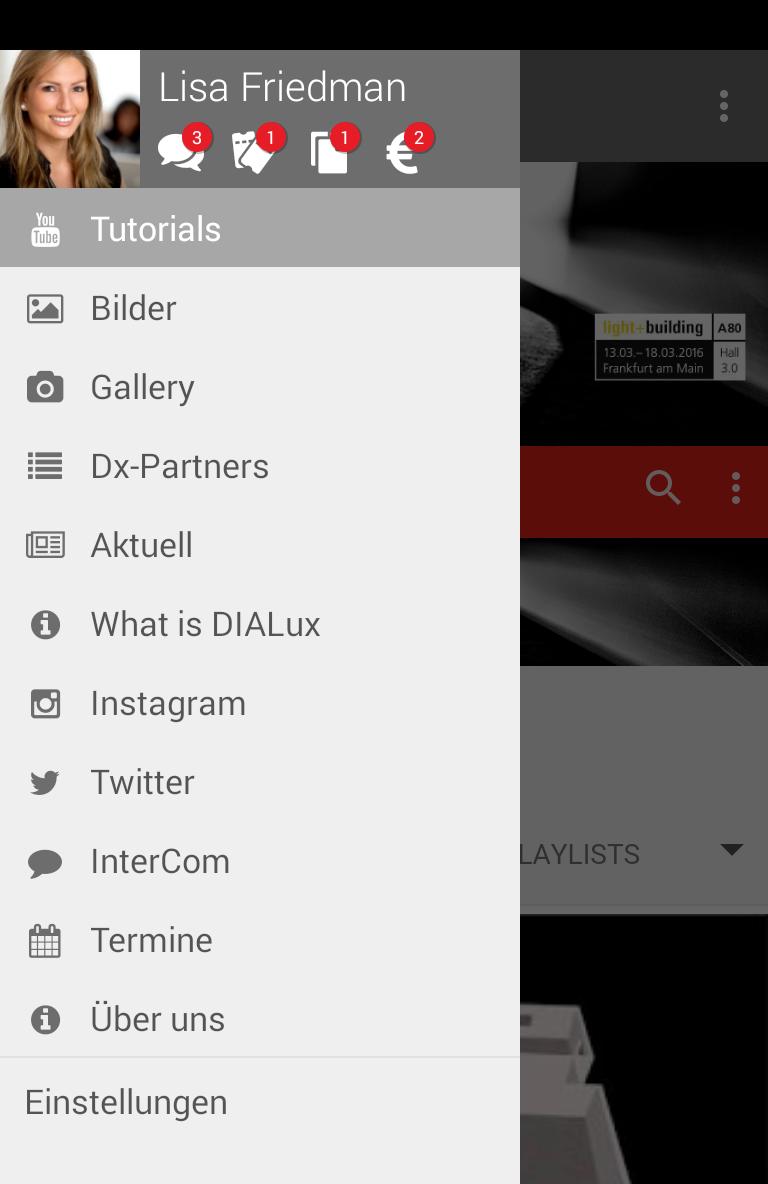
Task: Click the search magnifier in red bar
Action: (x=663, y=489)
